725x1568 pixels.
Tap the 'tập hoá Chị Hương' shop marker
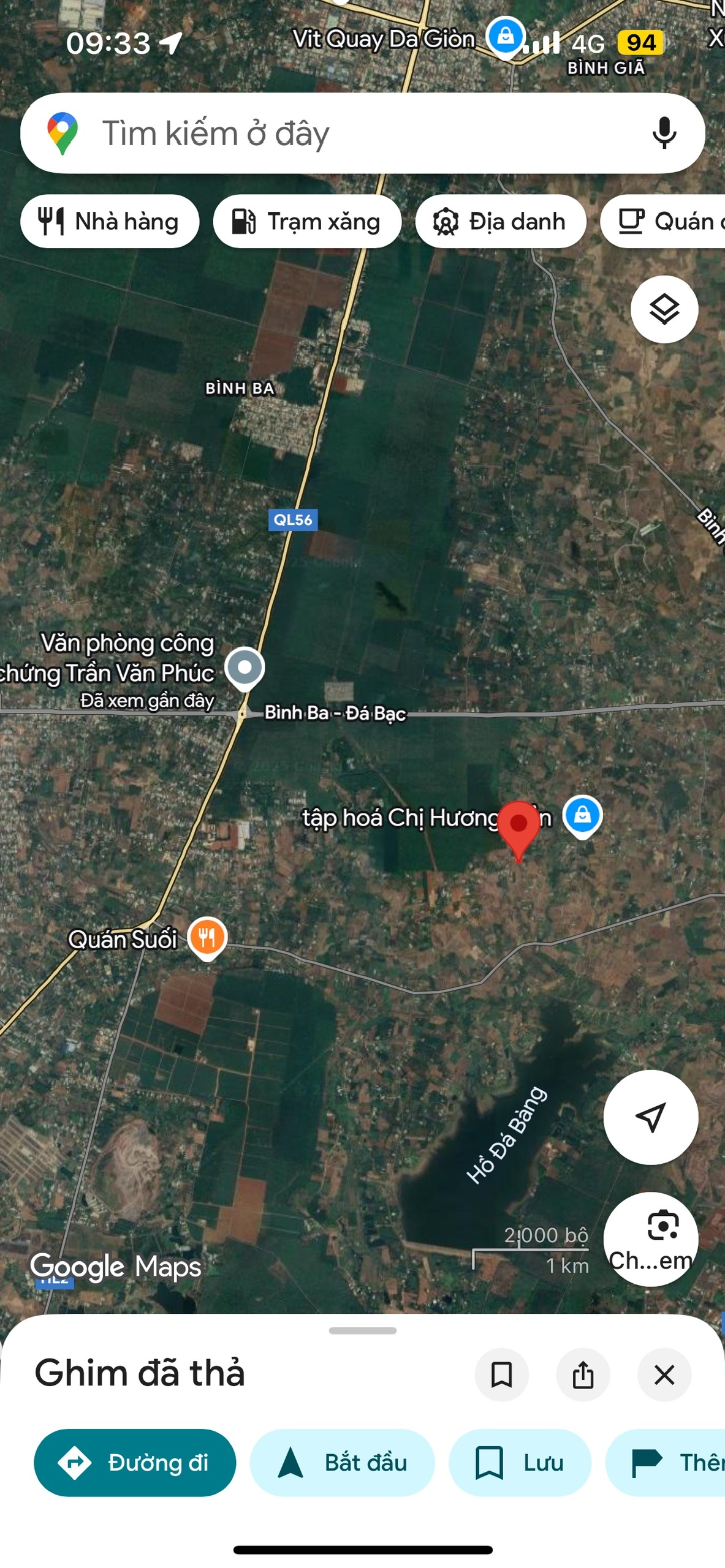[x=582, y=815]
